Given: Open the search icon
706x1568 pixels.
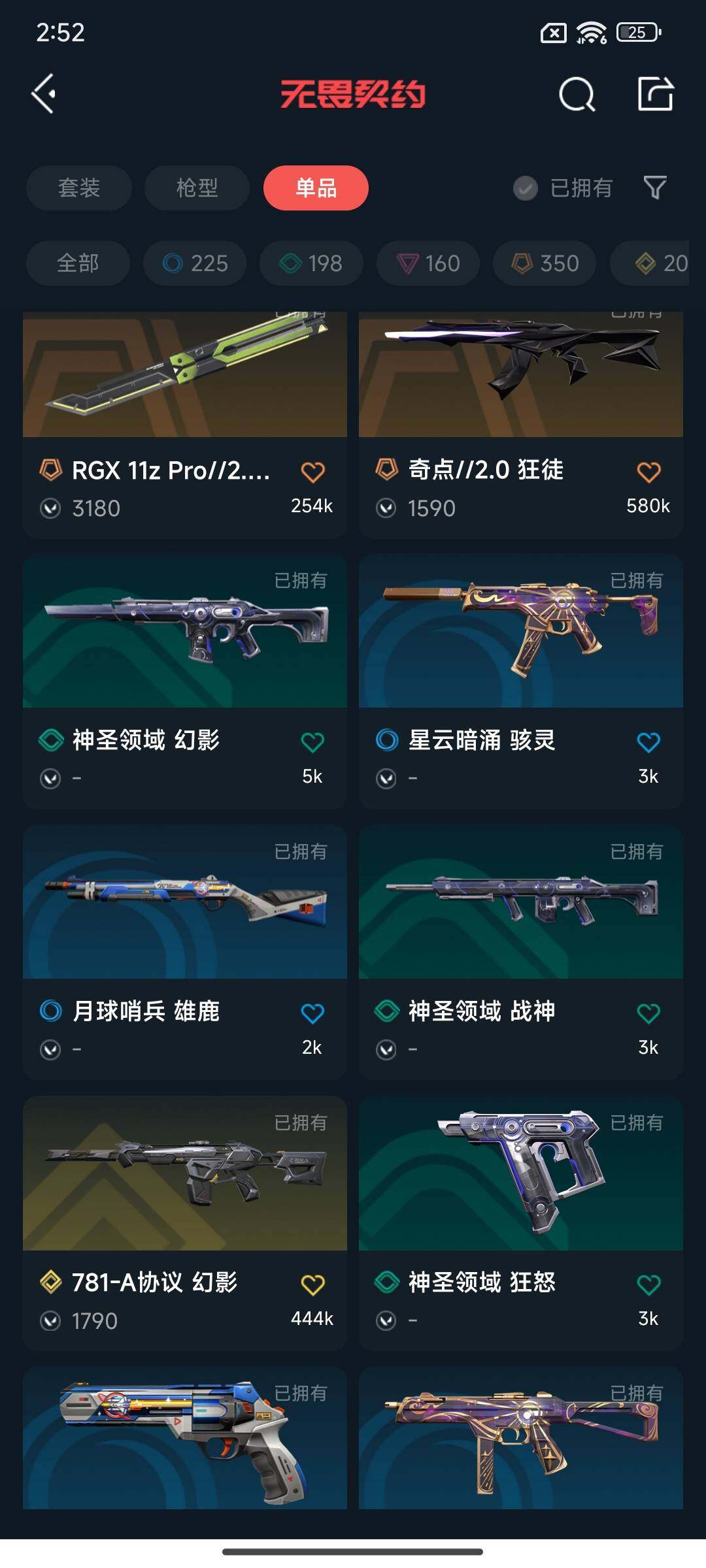Looking at the screenshot, I should 577,95.
